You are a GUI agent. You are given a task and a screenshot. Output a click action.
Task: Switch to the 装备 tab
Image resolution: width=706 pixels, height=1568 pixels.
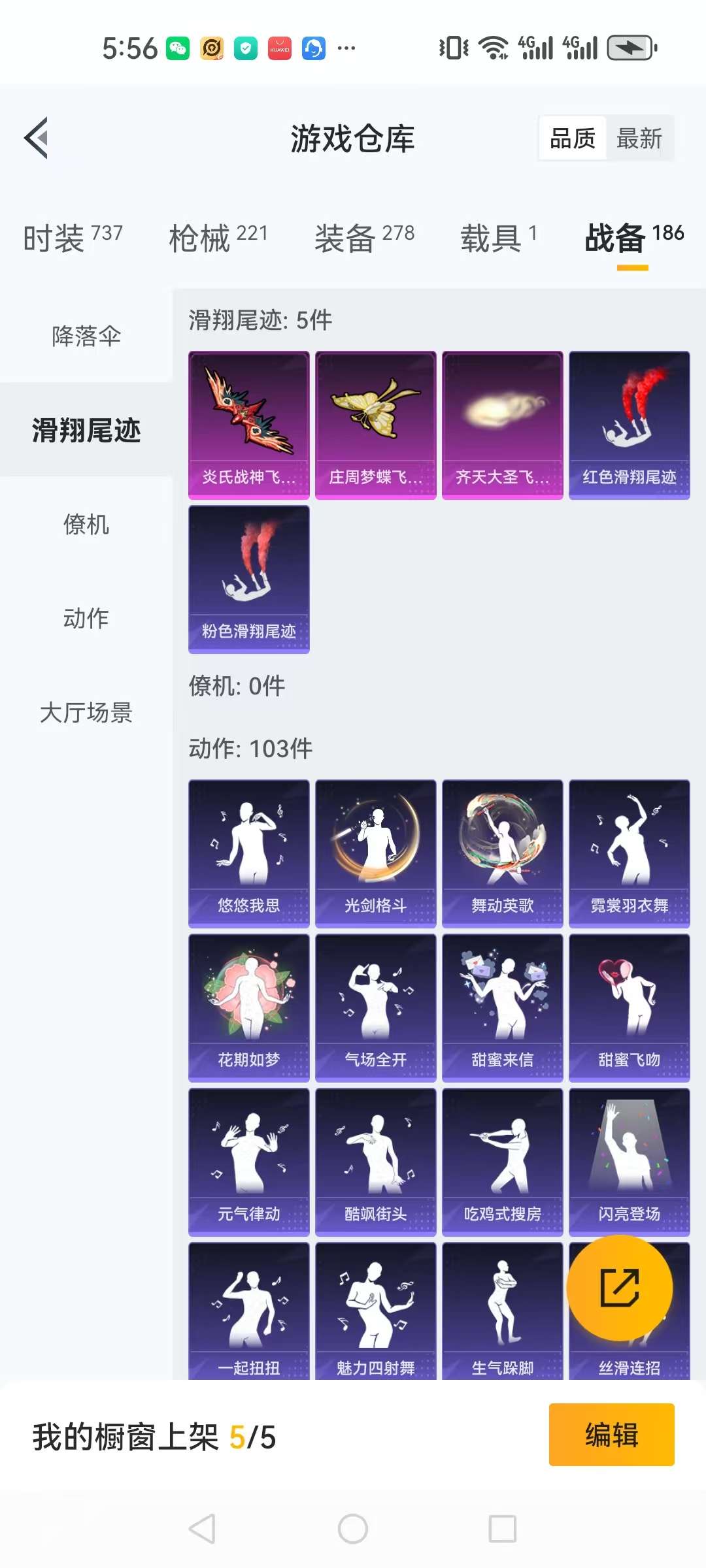coord(365,237)
